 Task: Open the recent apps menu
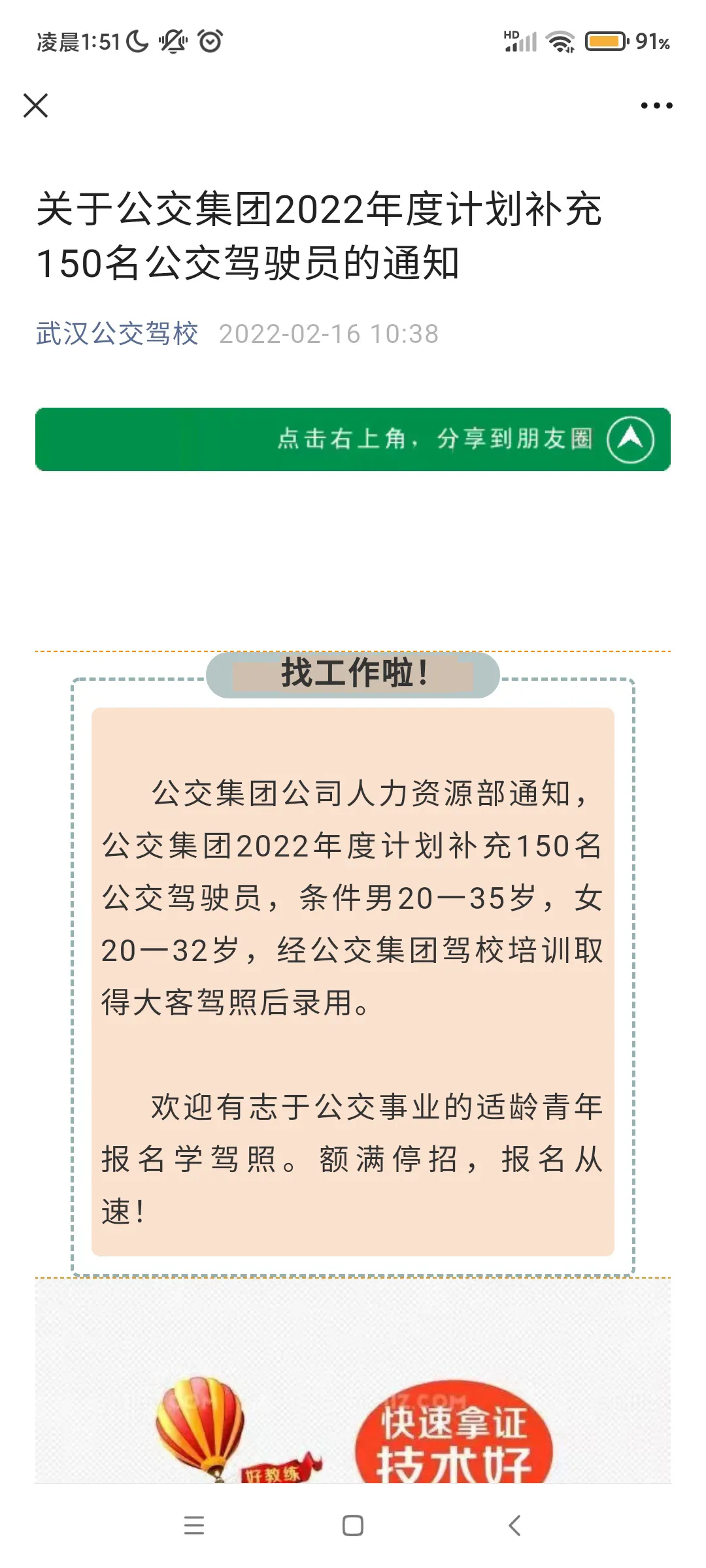point(194,1526)
